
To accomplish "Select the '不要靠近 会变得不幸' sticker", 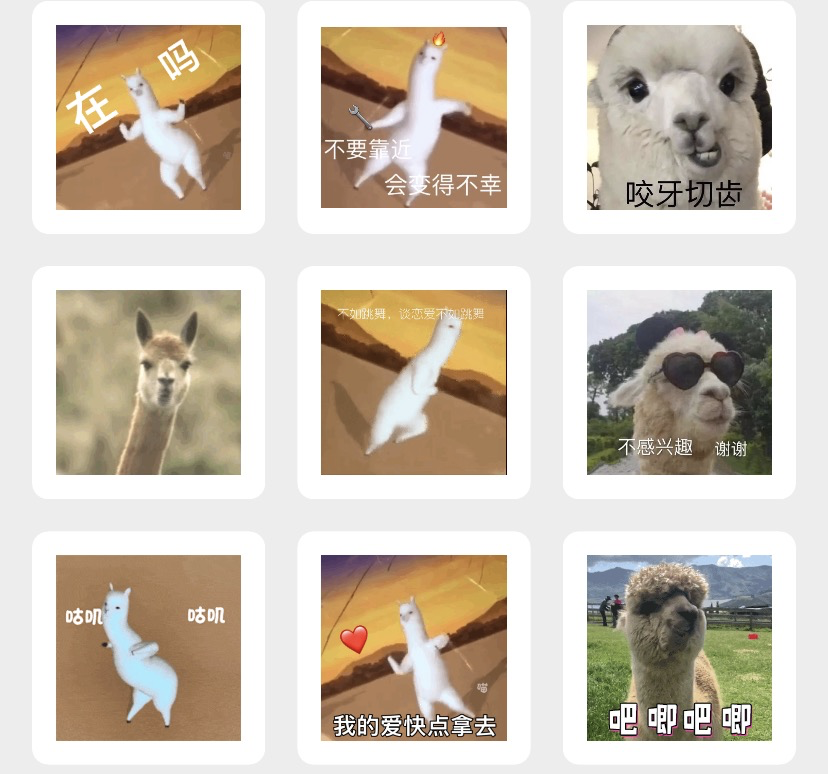I will click(413, 117).
